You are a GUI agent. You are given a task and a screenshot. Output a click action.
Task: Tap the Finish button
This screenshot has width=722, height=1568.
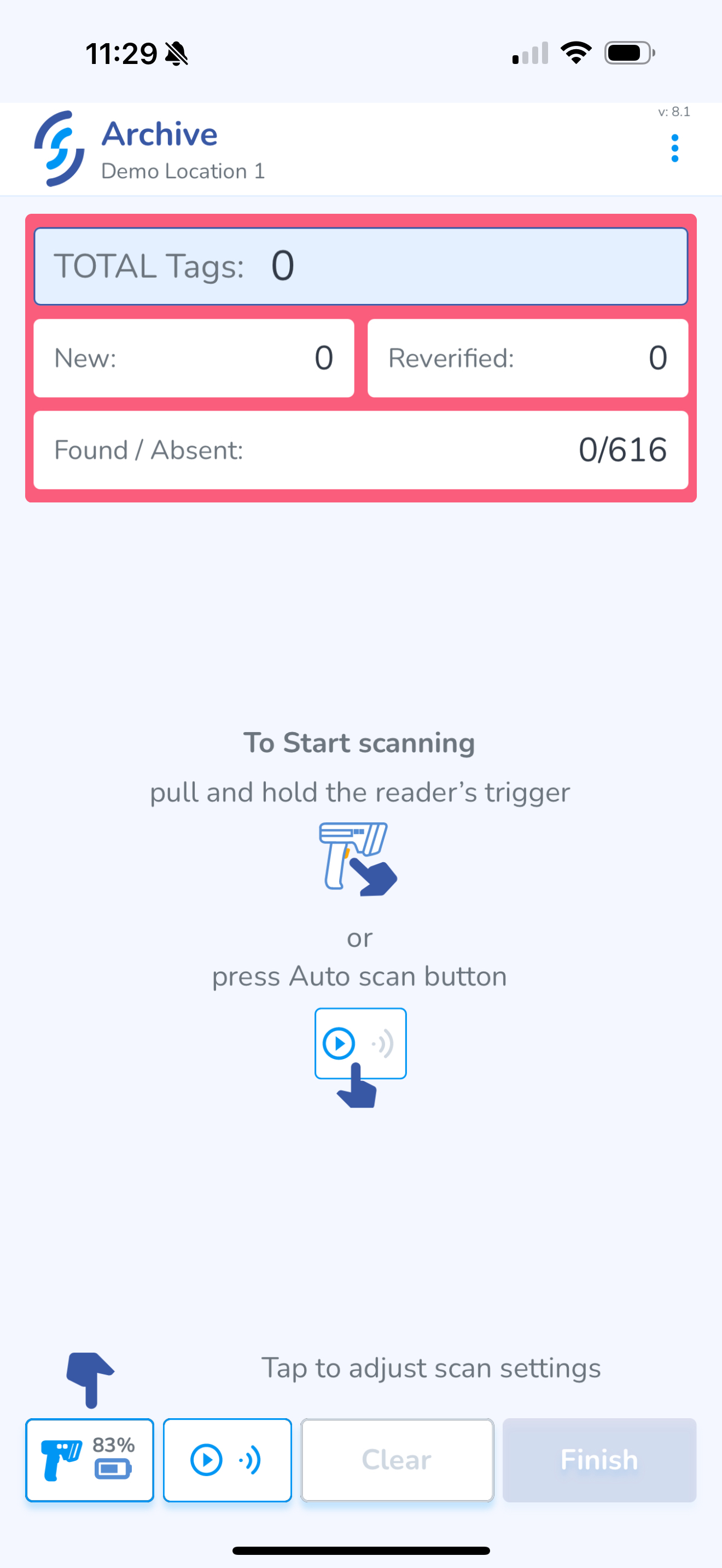pyautogui.click(x=599, y=1460)
